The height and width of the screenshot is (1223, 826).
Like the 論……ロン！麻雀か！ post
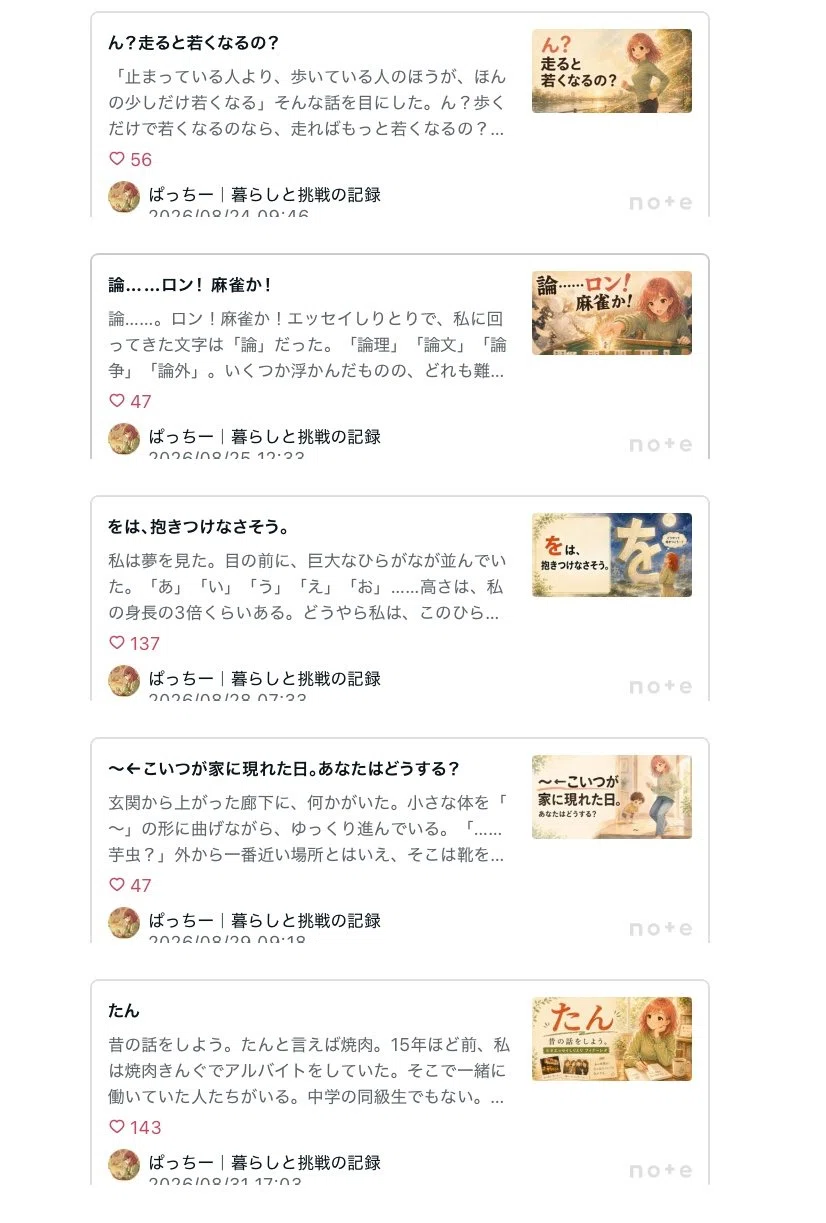coord(117,401)
